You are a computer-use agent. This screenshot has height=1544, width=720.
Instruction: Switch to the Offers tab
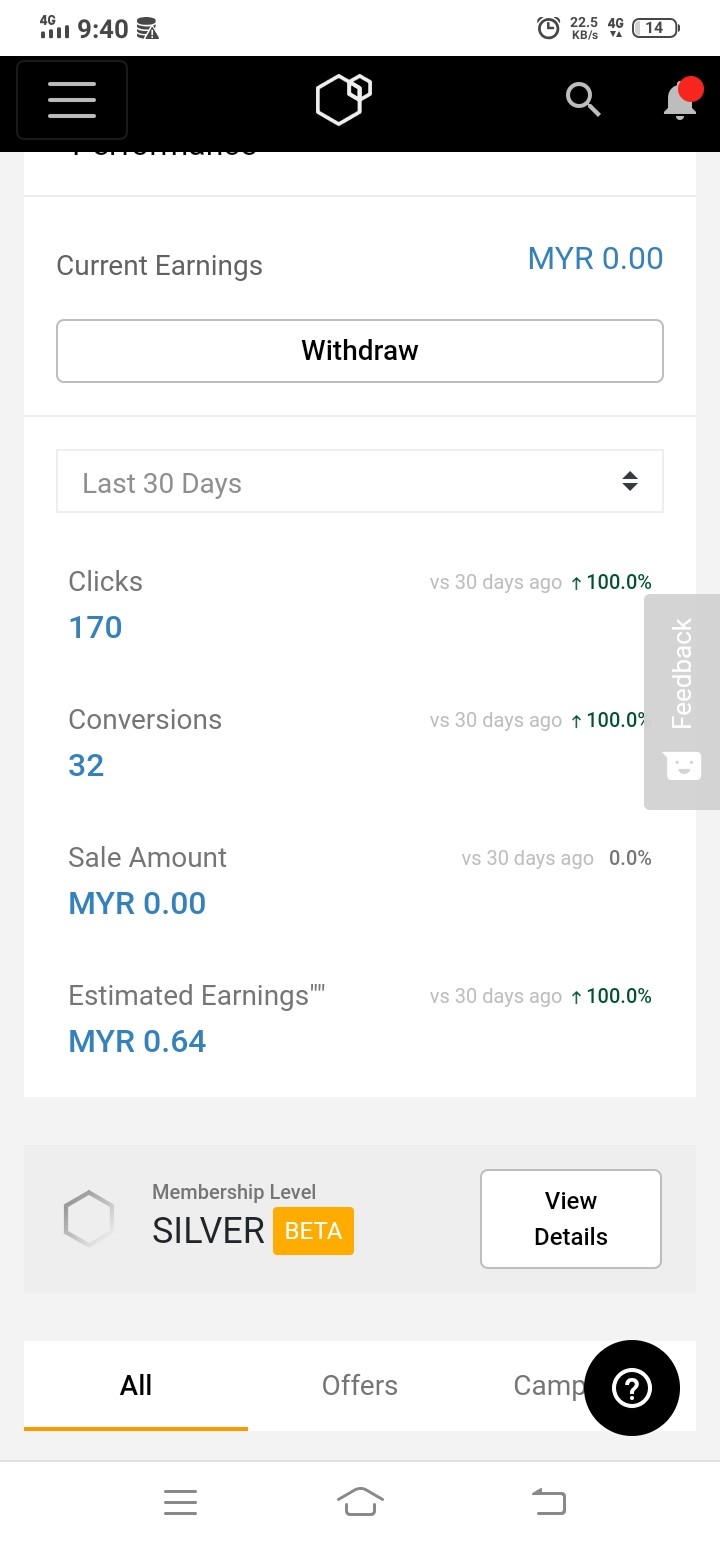pos(360,1386)
